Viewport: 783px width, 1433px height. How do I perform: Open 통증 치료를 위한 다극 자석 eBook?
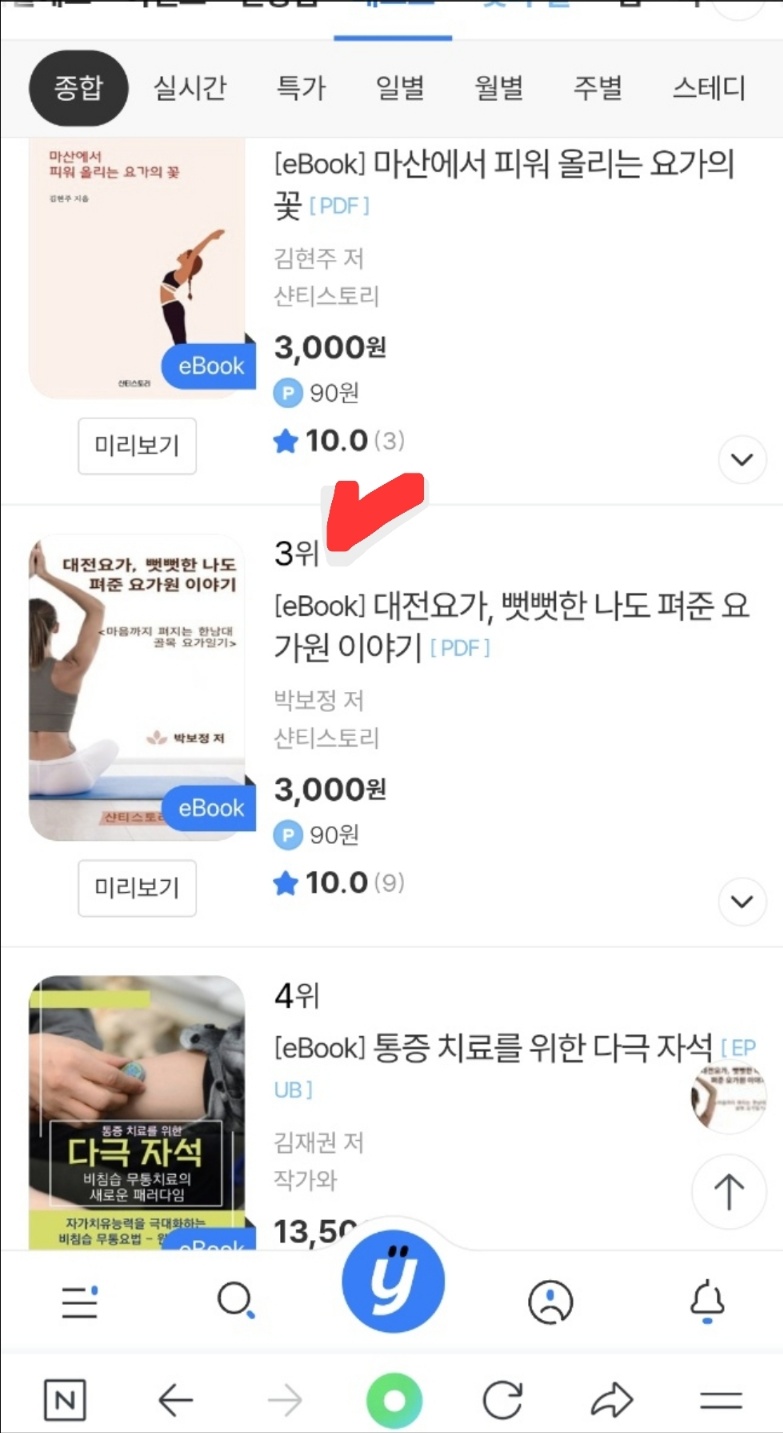492,1047
